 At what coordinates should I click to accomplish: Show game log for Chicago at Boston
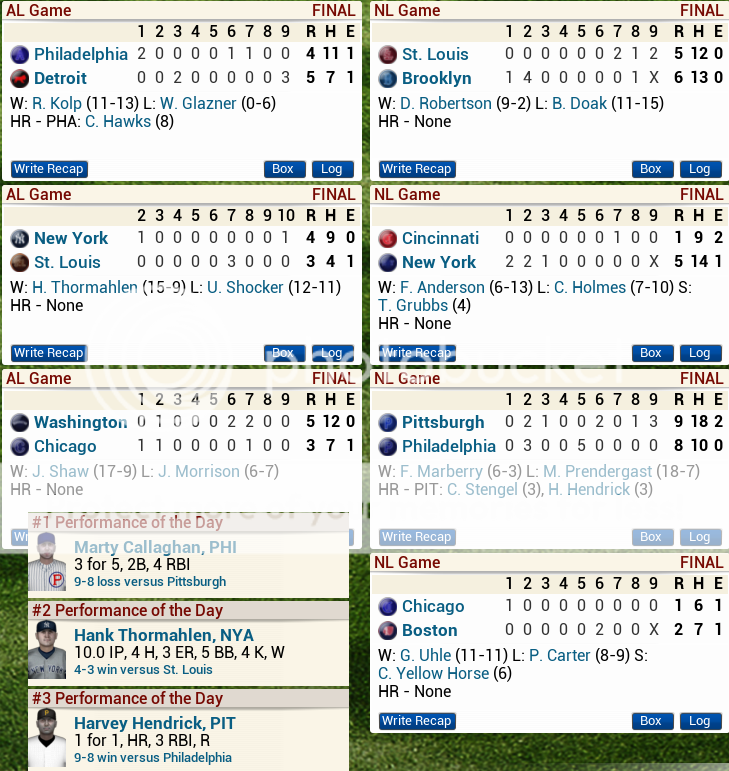[x=700, y=721]
